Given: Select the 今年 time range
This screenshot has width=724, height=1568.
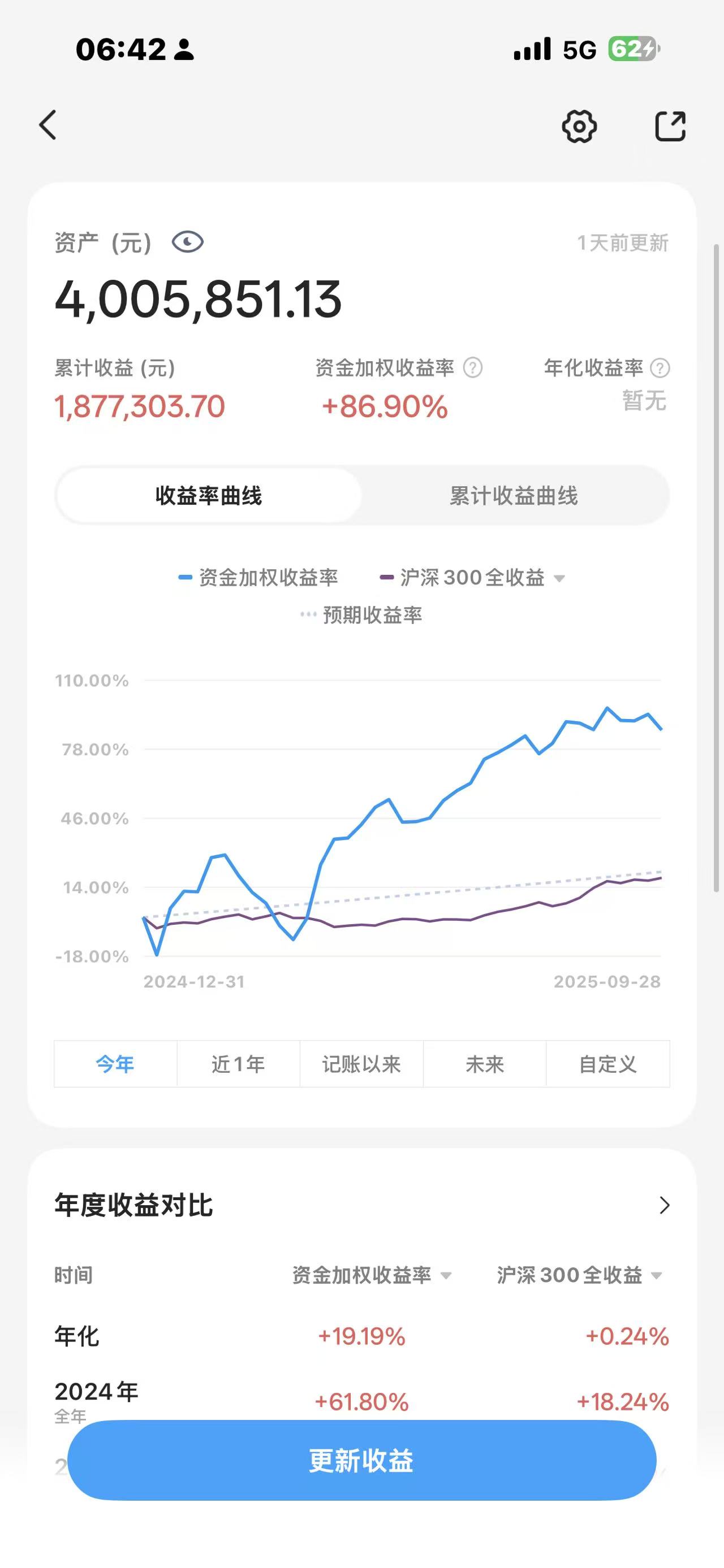Looking at the screenshot, I should (x=116, y=1063).
